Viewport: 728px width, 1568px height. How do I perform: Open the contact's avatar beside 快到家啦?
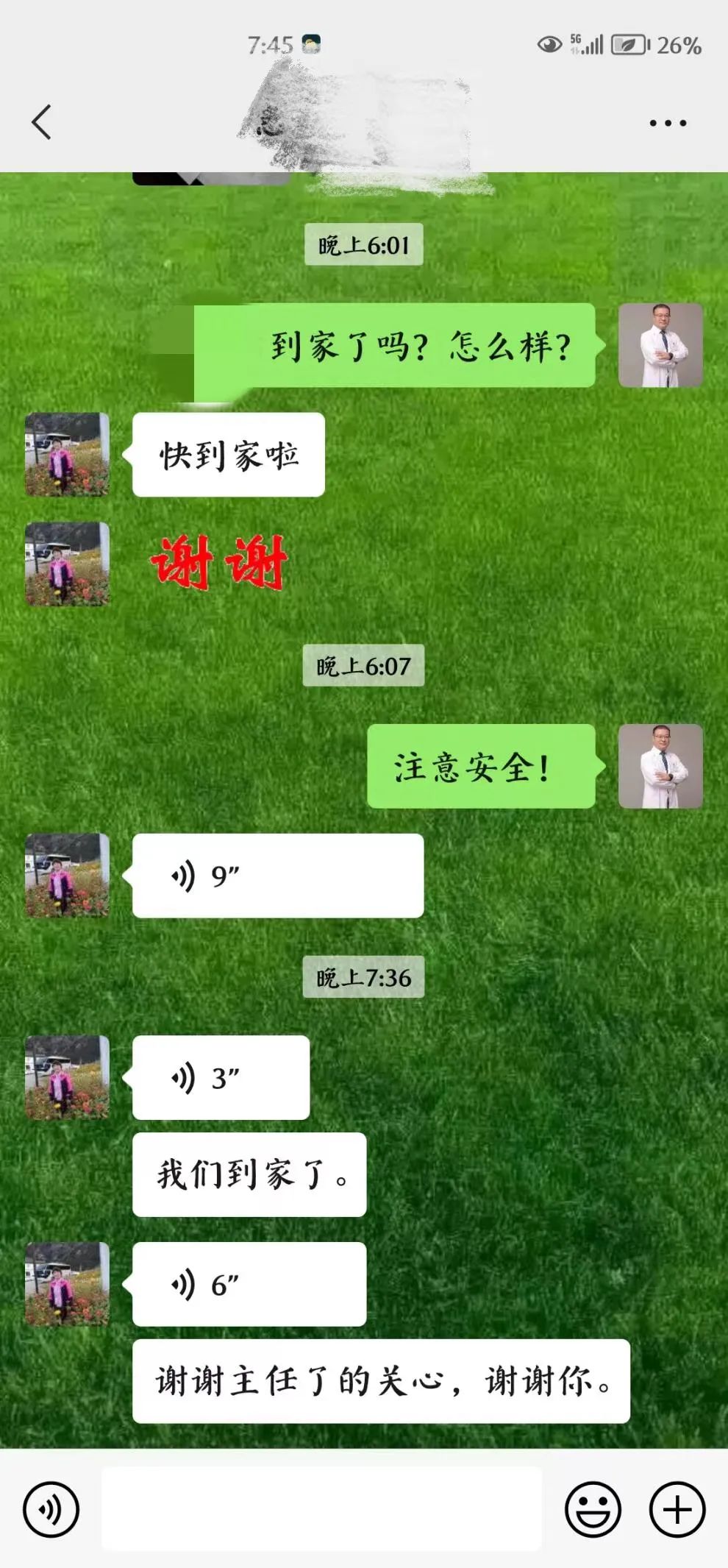pos(67,455)
